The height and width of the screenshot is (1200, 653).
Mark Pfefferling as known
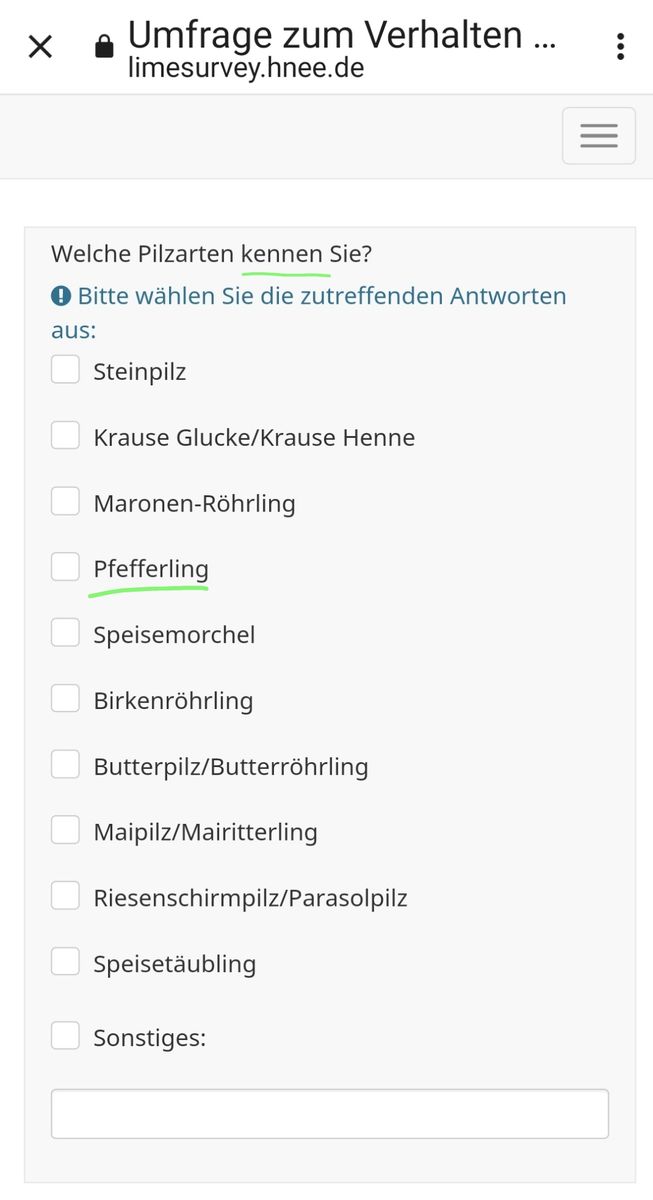click(66, 568)
